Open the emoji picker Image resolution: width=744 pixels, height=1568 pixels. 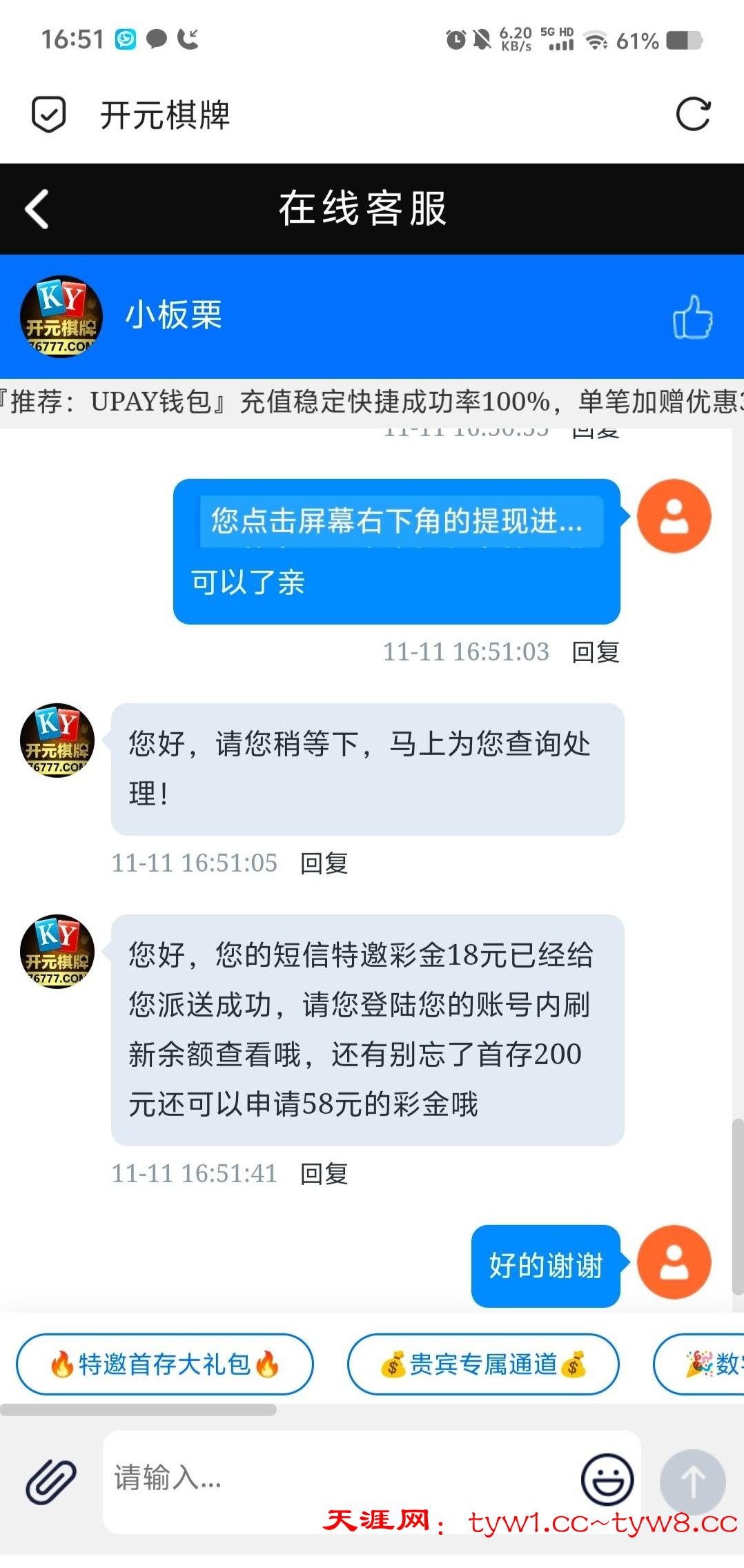[607, 1480]
